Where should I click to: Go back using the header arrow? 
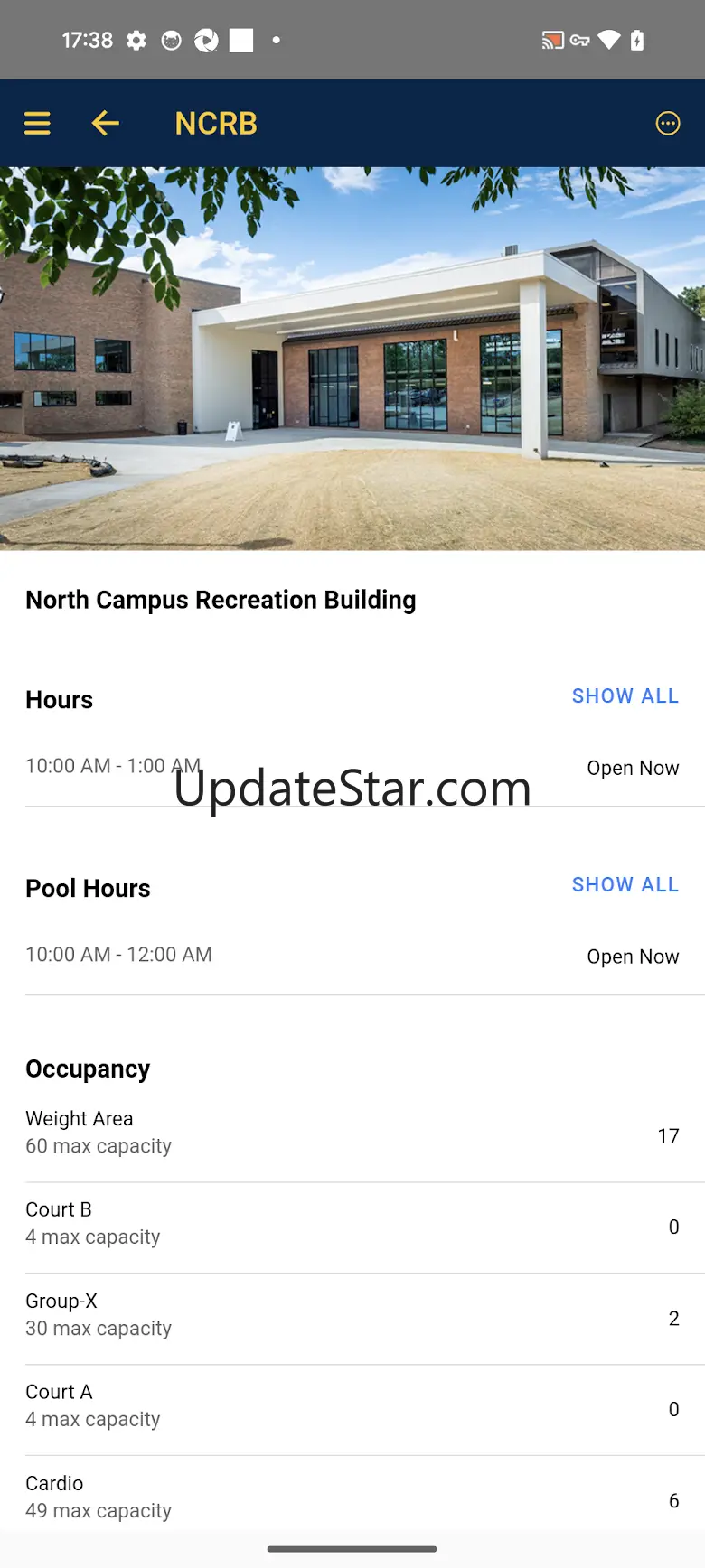pos(105,123)
